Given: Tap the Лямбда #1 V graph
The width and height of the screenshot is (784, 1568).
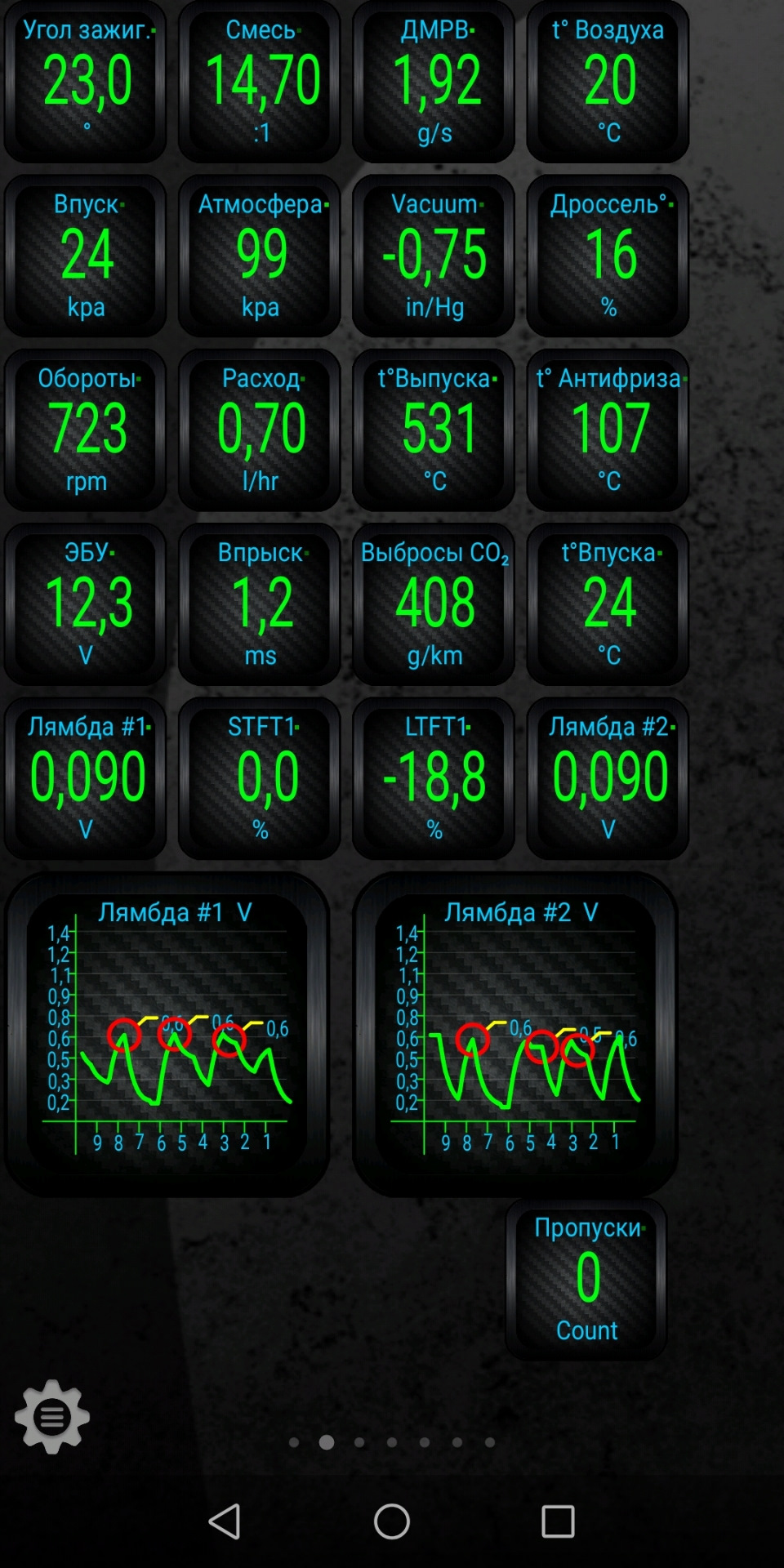Looking at the screenshot, I should pyautogui.click(x=167, y=1033).
